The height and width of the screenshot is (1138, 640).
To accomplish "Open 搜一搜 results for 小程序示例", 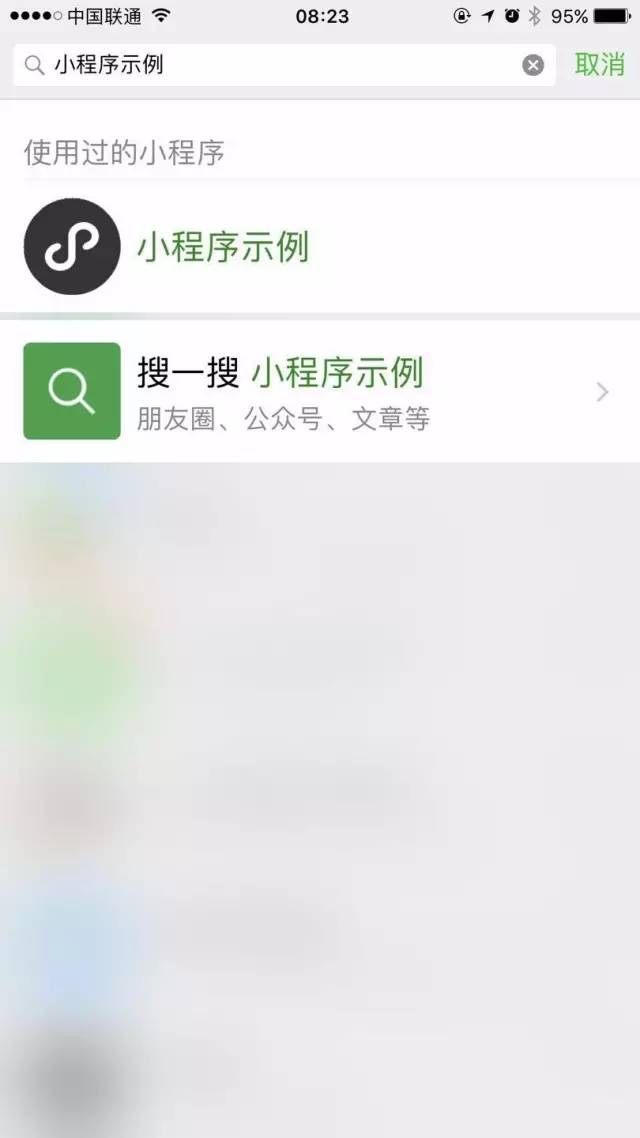I will point(320,391).
